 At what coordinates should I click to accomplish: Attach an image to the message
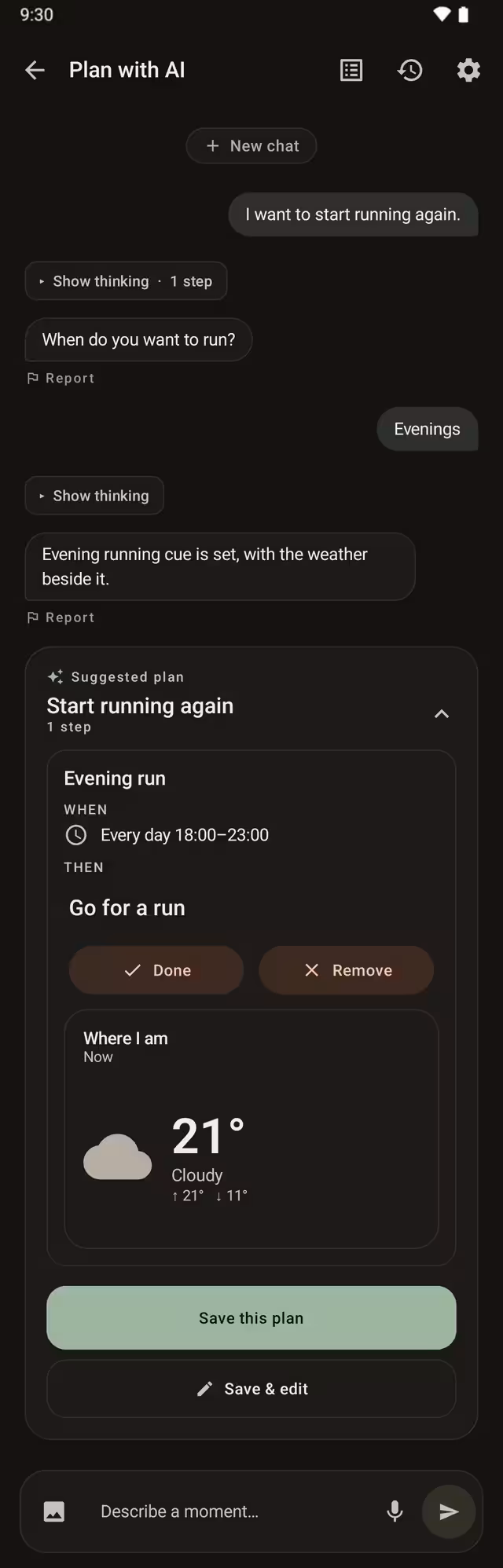click(x=54, y=1511)
